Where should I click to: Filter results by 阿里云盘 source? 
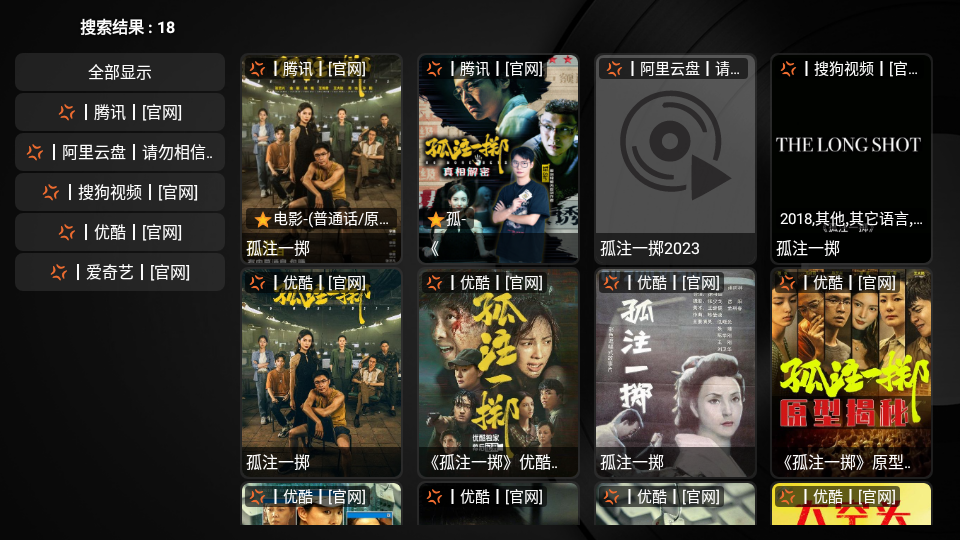point(120,152)
